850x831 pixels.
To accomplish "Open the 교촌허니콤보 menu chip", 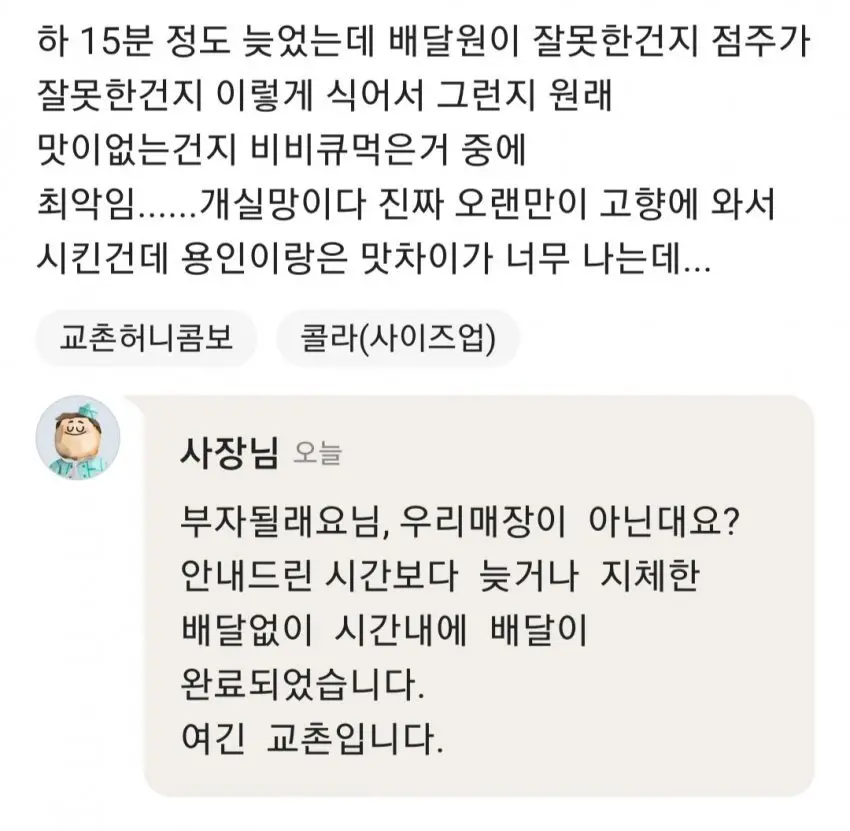I will click(x=147, y=340).
